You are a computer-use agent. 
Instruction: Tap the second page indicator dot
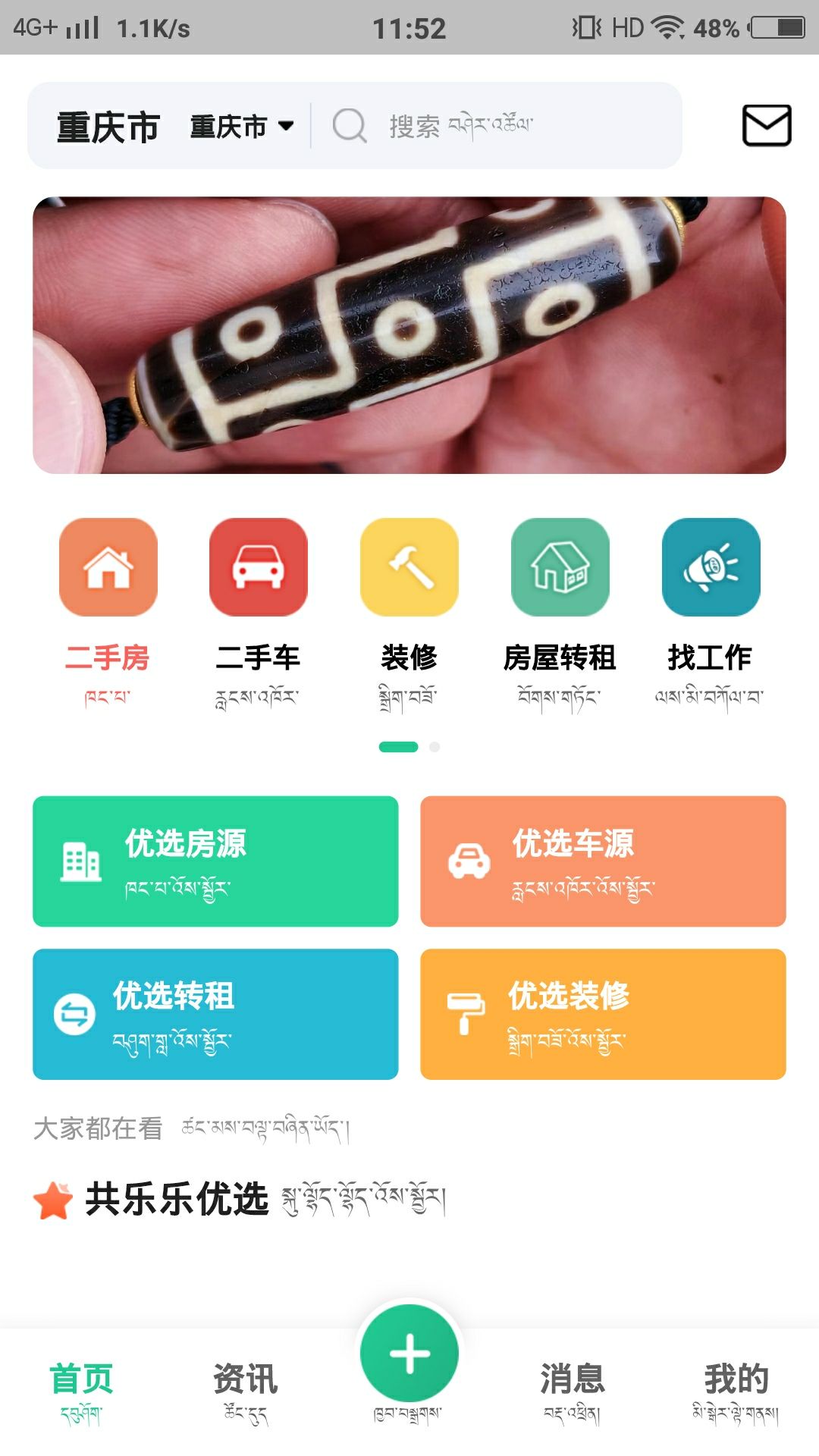click(x=435, y=747)
